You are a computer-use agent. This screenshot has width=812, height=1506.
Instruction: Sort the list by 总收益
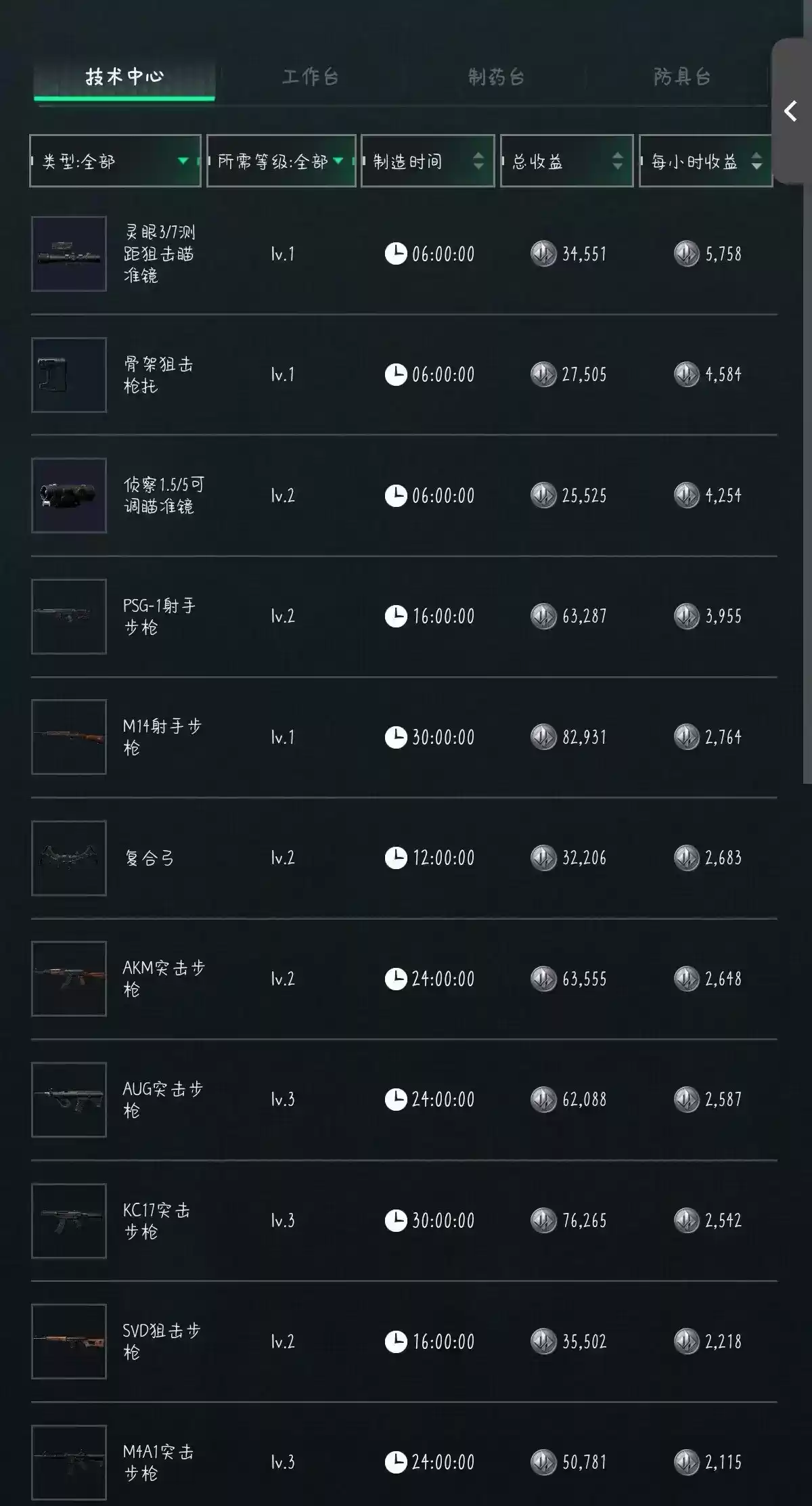(x=566, y=161)
